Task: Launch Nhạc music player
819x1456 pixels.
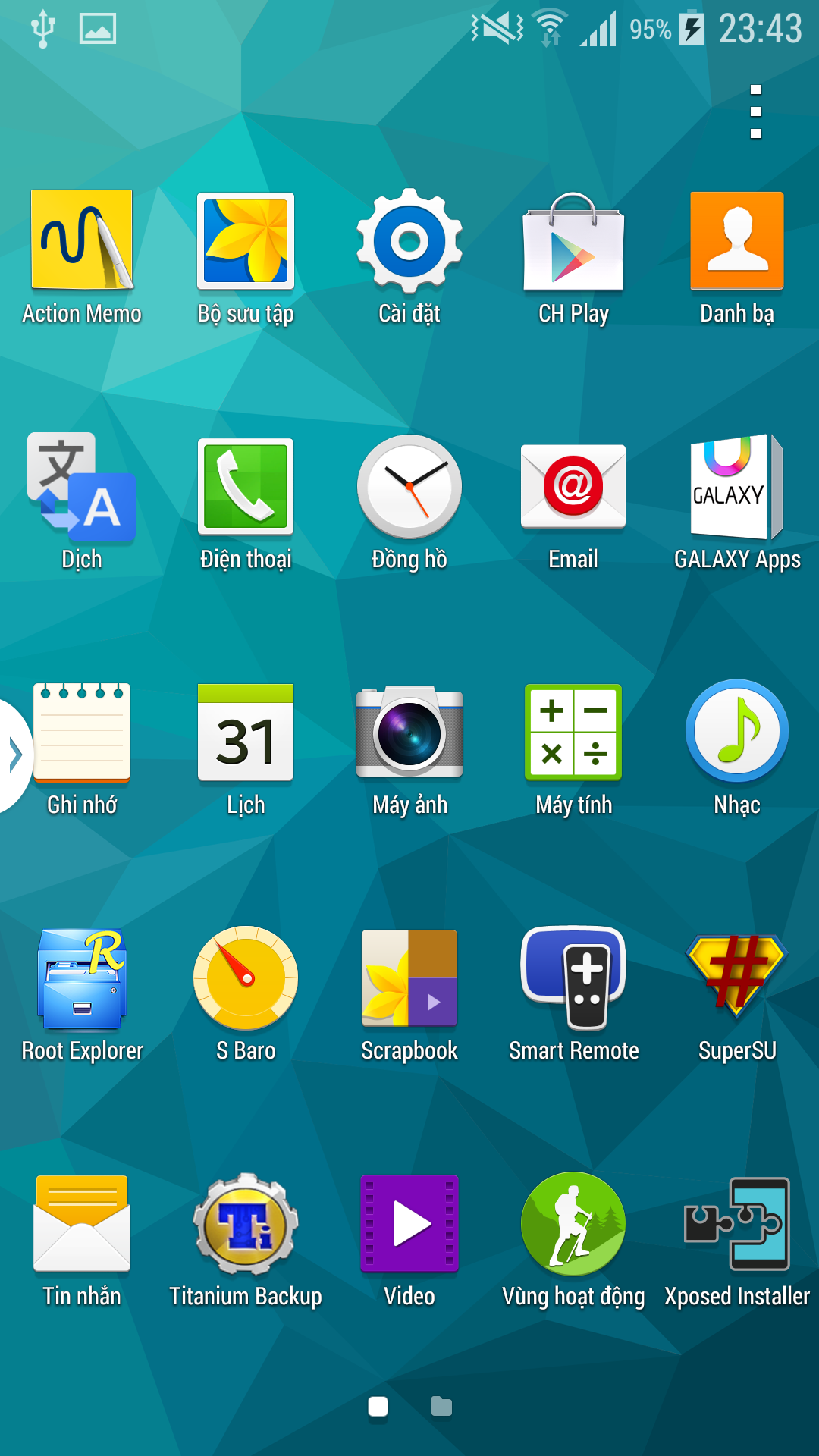Action: click(x=737, y=733)
